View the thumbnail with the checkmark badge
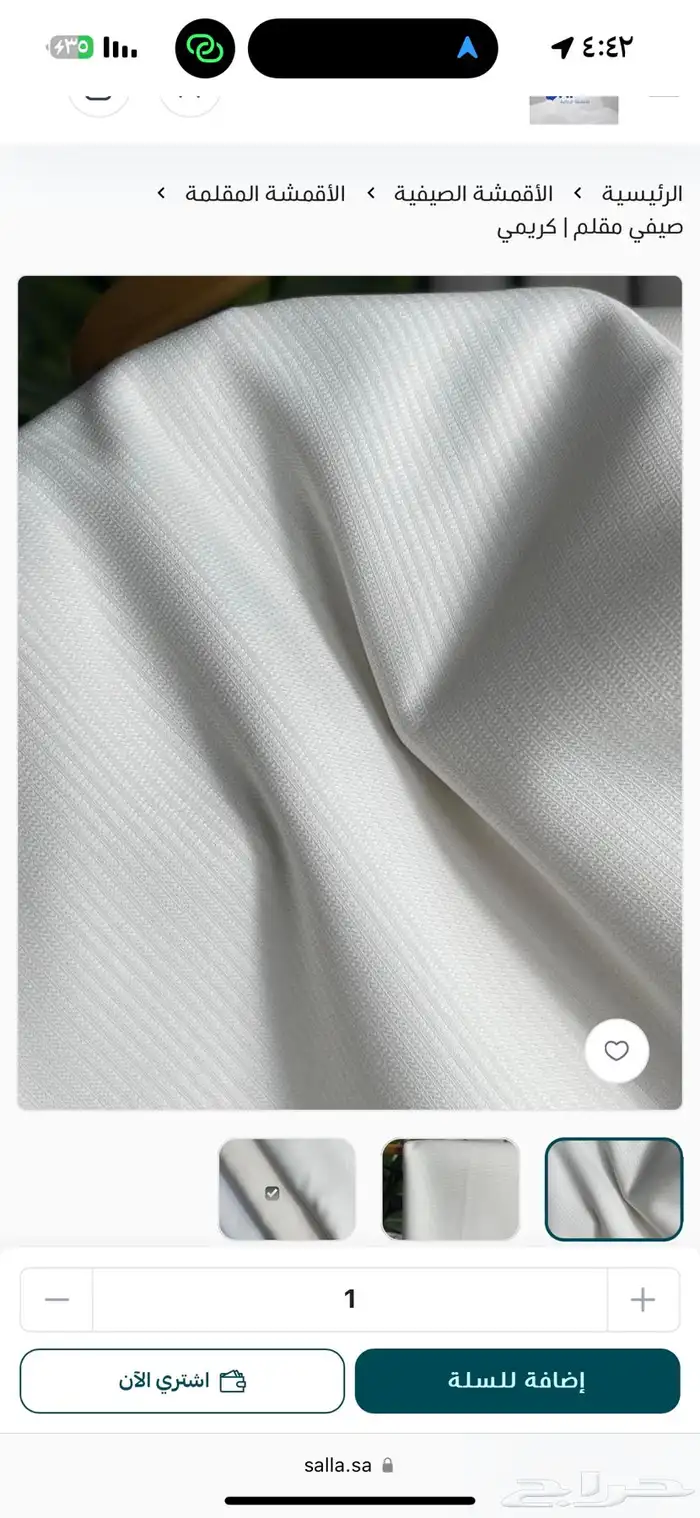This screenshot has height=1518, width=700. pos(287,1189)
